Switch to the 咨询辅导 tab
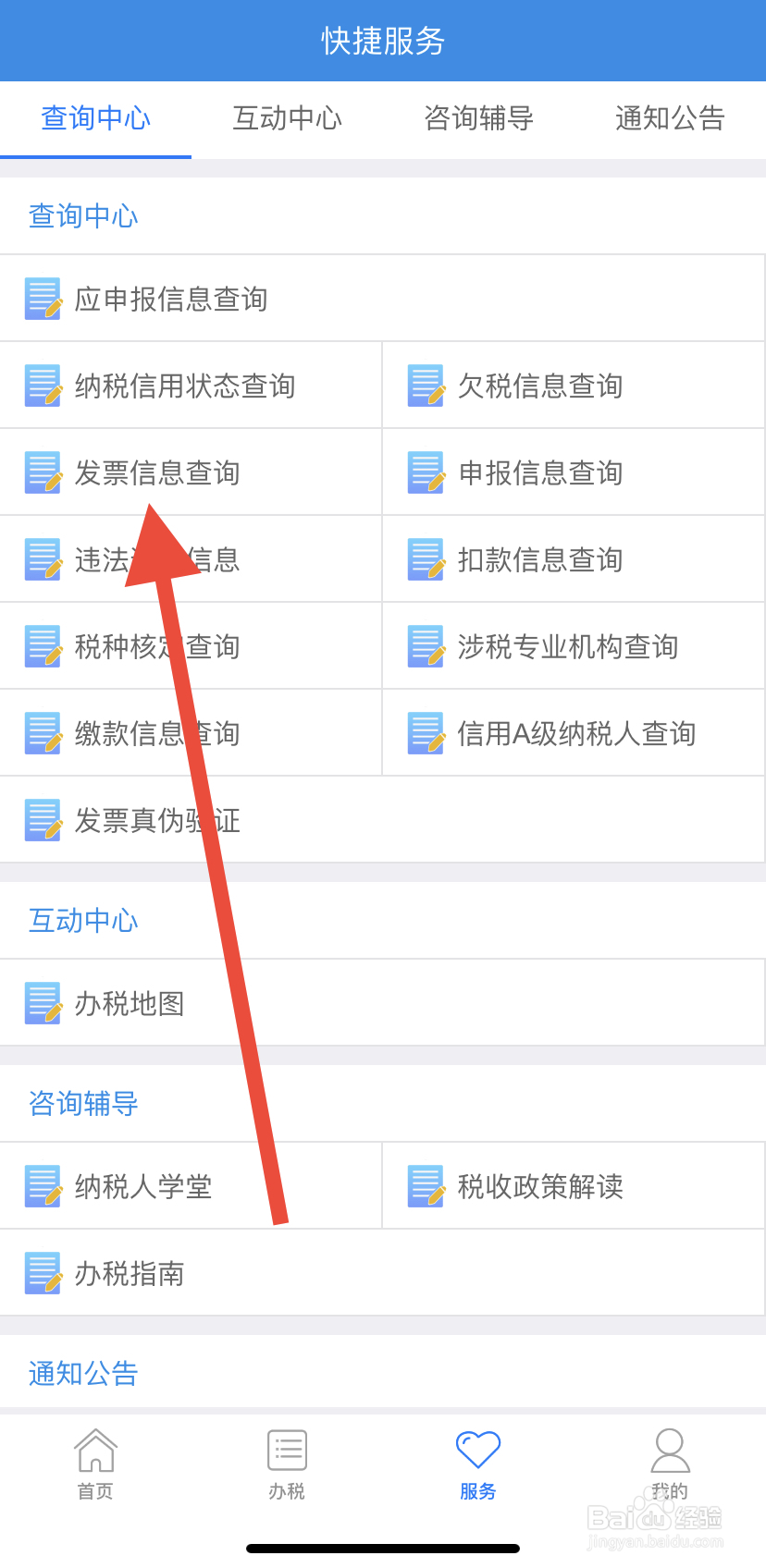 (478, 118)
